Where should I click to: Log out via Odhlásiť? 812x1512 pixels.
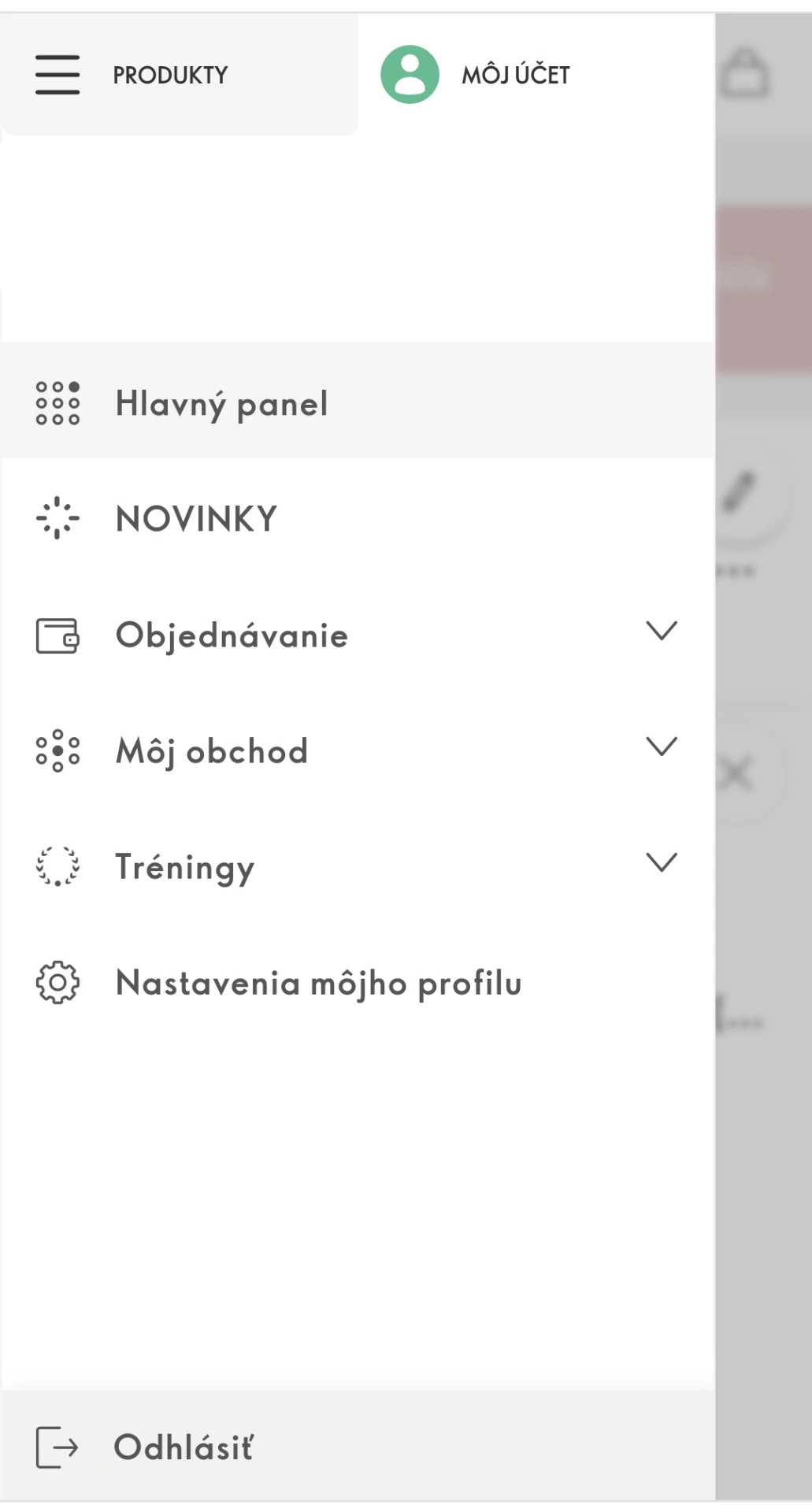(358, 1447)
